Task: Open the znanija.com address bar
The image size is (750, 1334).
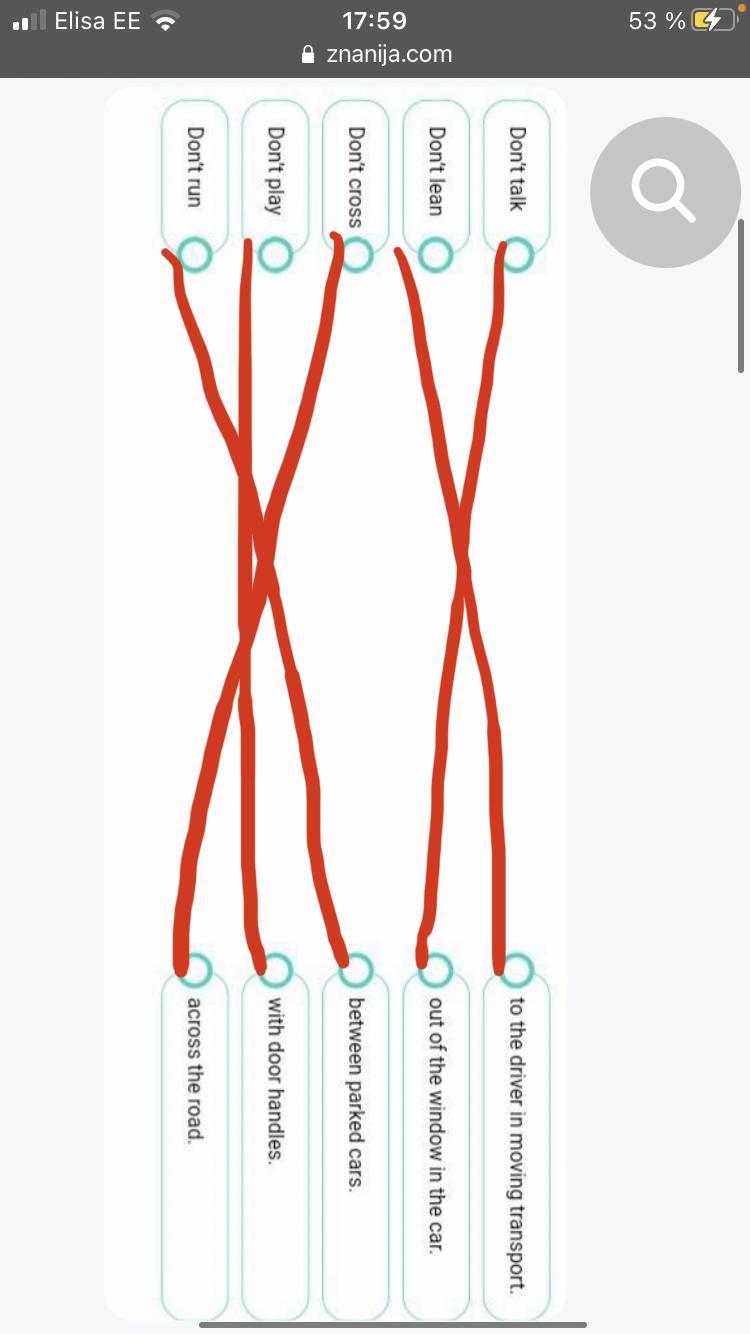Action: point(376,55)
